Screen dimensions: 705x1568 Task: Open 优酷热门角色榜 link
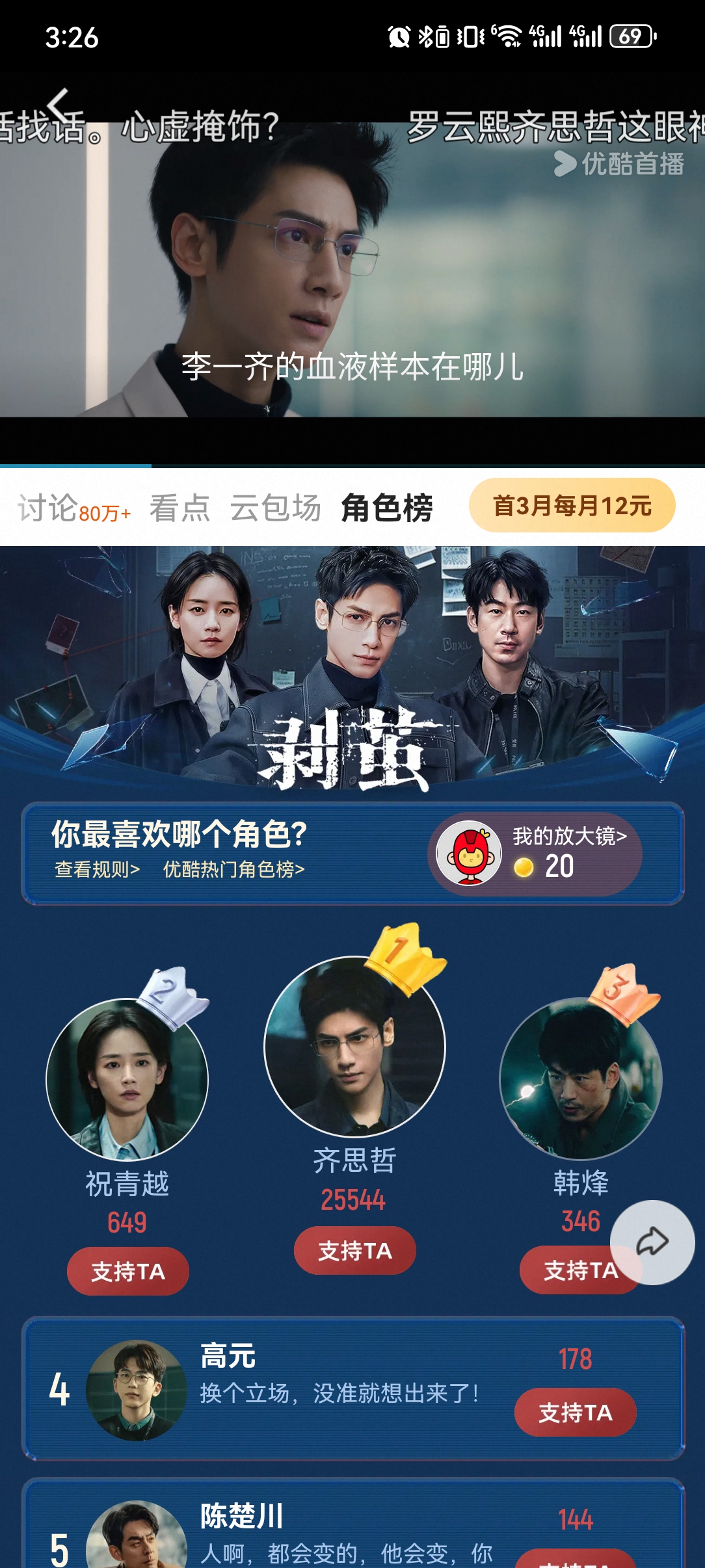click(233, 869)
